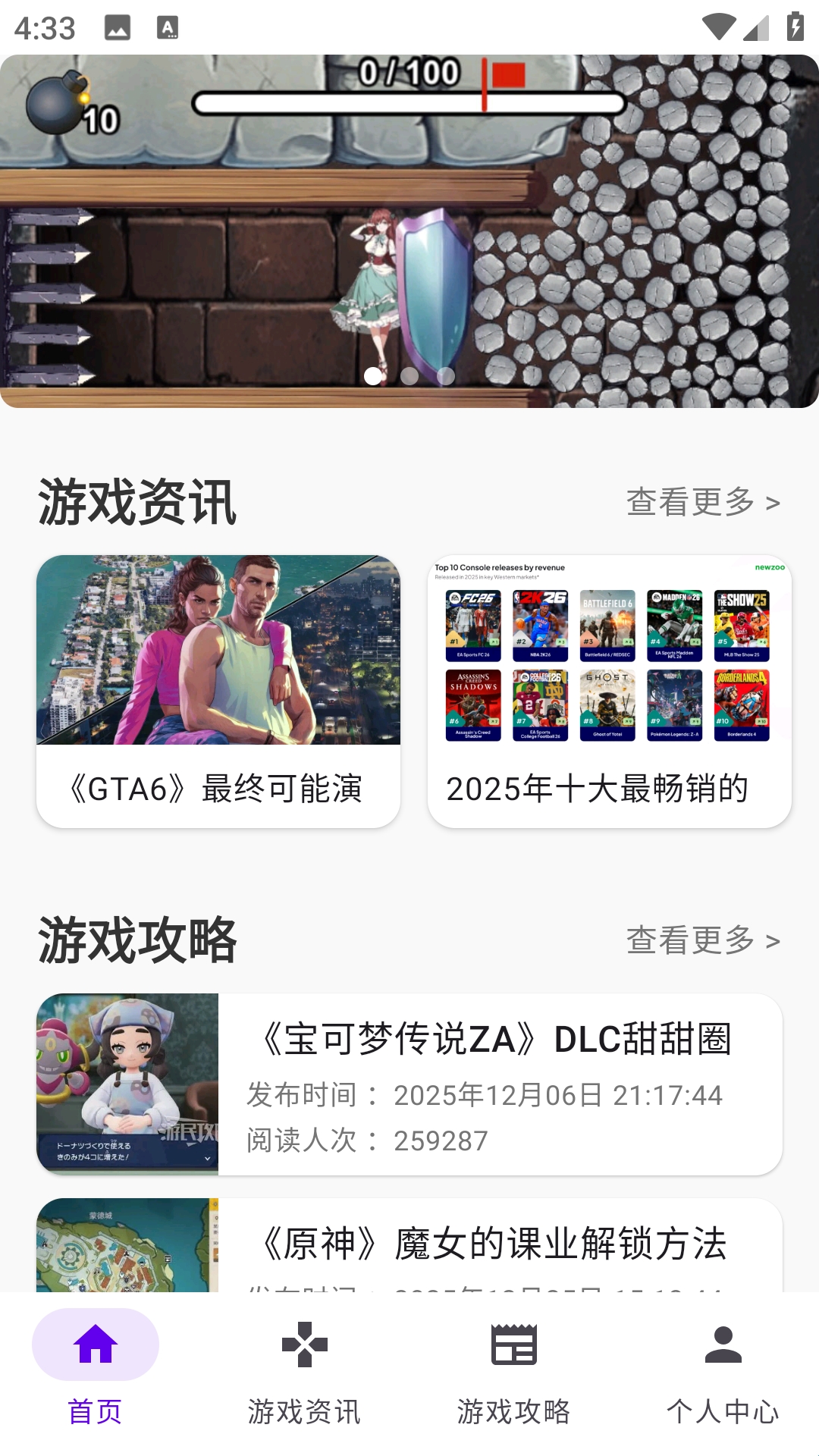
Task: Open the 2025年十大最畅销的 news card
Action: [610, 691]
